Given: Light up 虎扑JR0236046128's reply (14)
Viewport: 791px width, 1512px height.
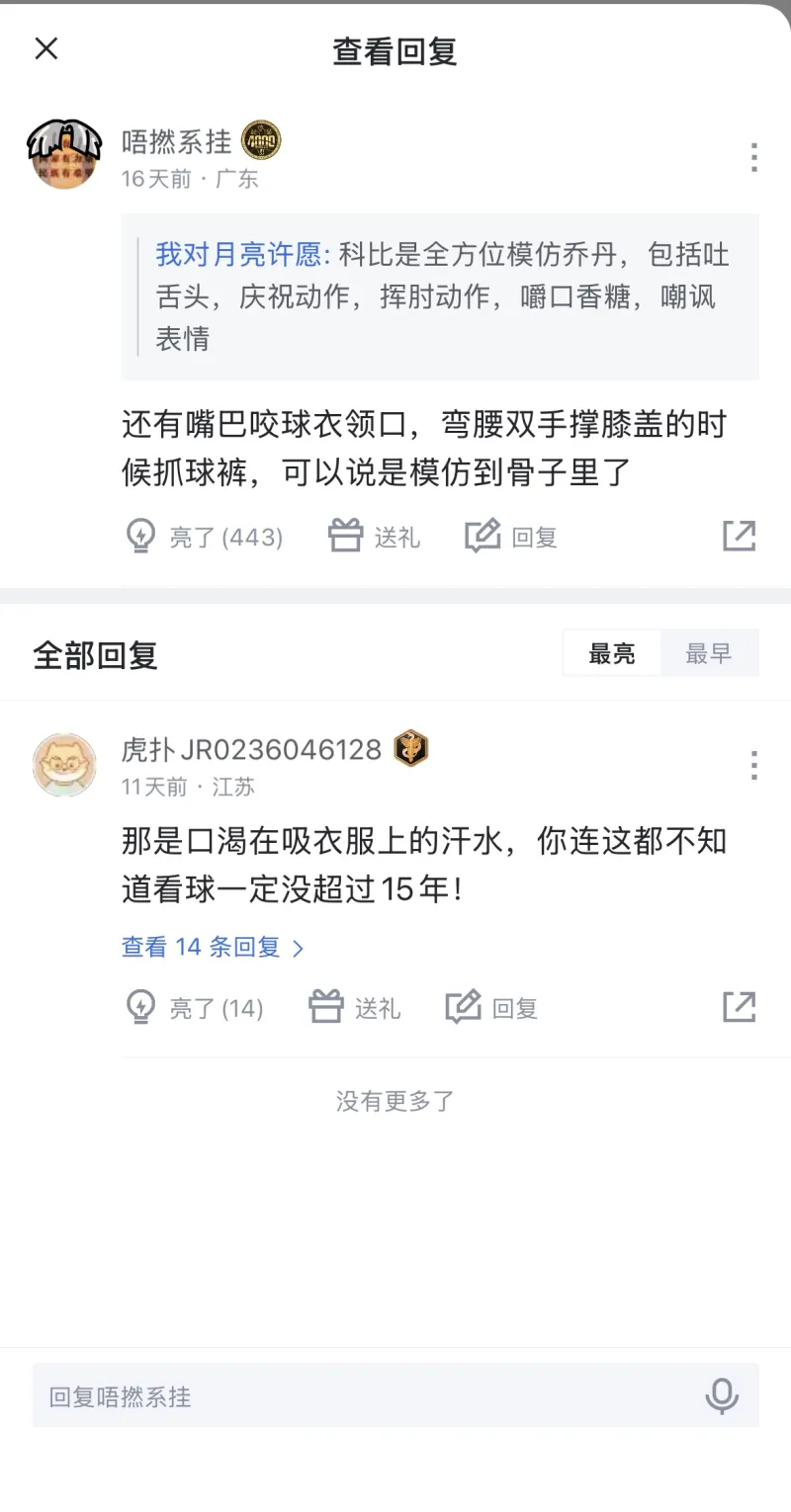Looking at the screenshot, I should (195, 1008).
